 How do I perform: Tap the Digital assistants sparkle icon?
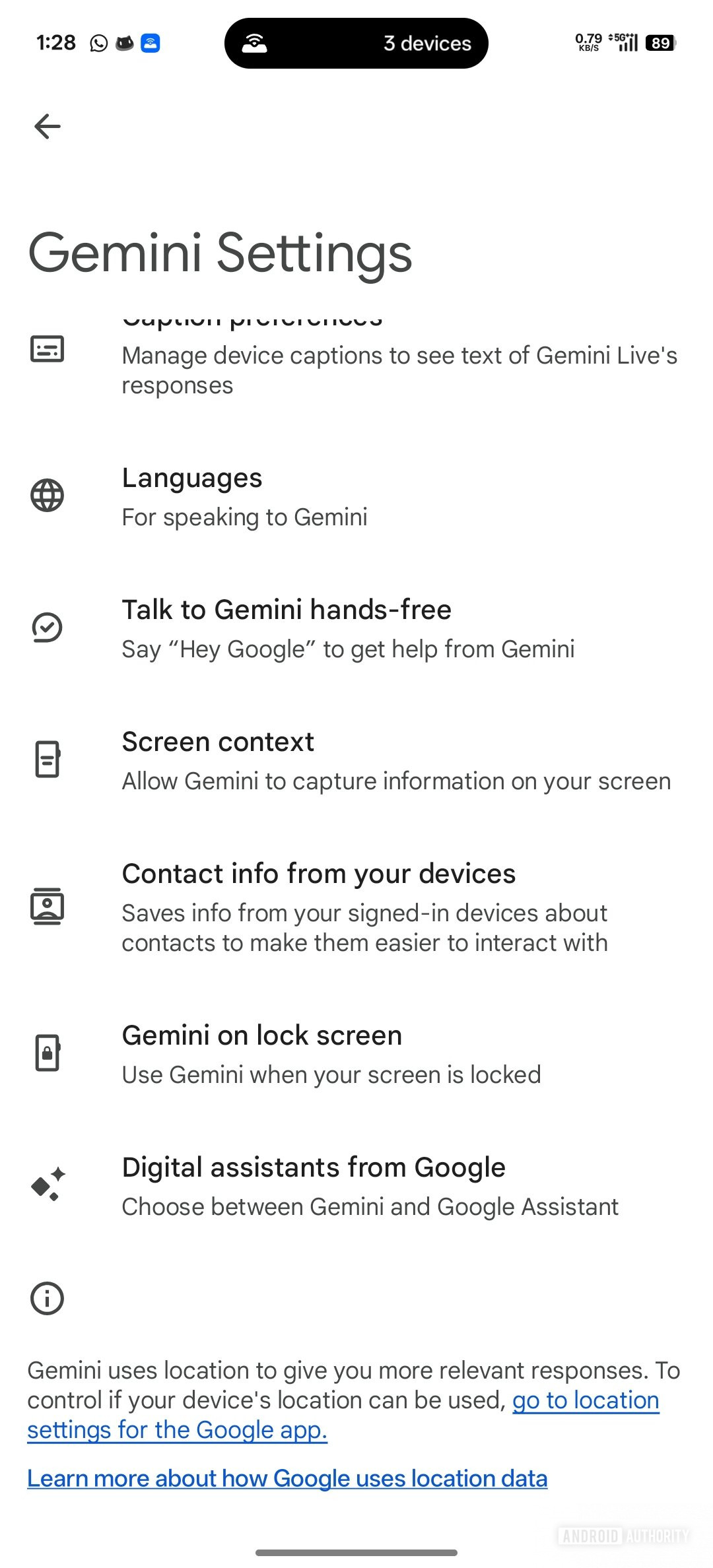47,1186
